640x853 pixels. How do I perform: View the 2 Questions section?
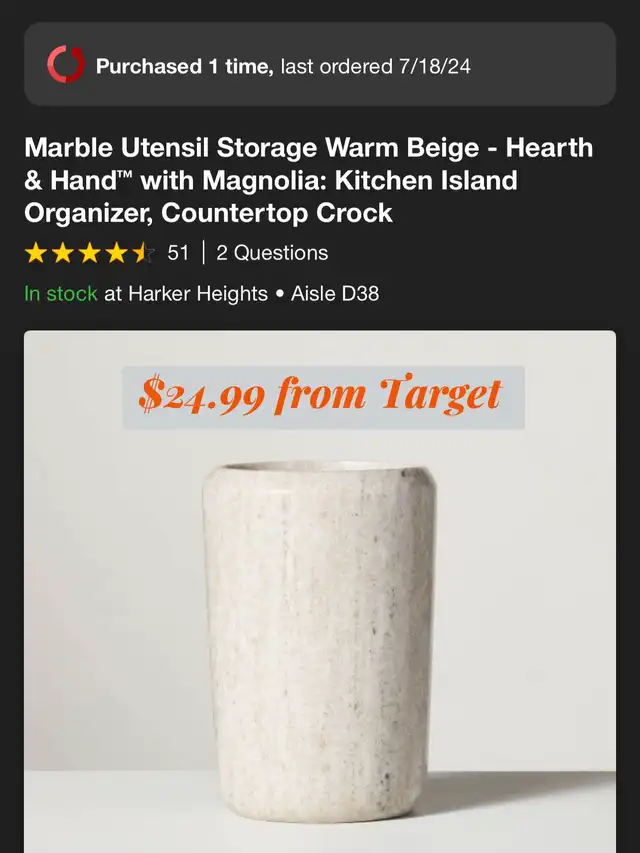[x=272, y=253]
